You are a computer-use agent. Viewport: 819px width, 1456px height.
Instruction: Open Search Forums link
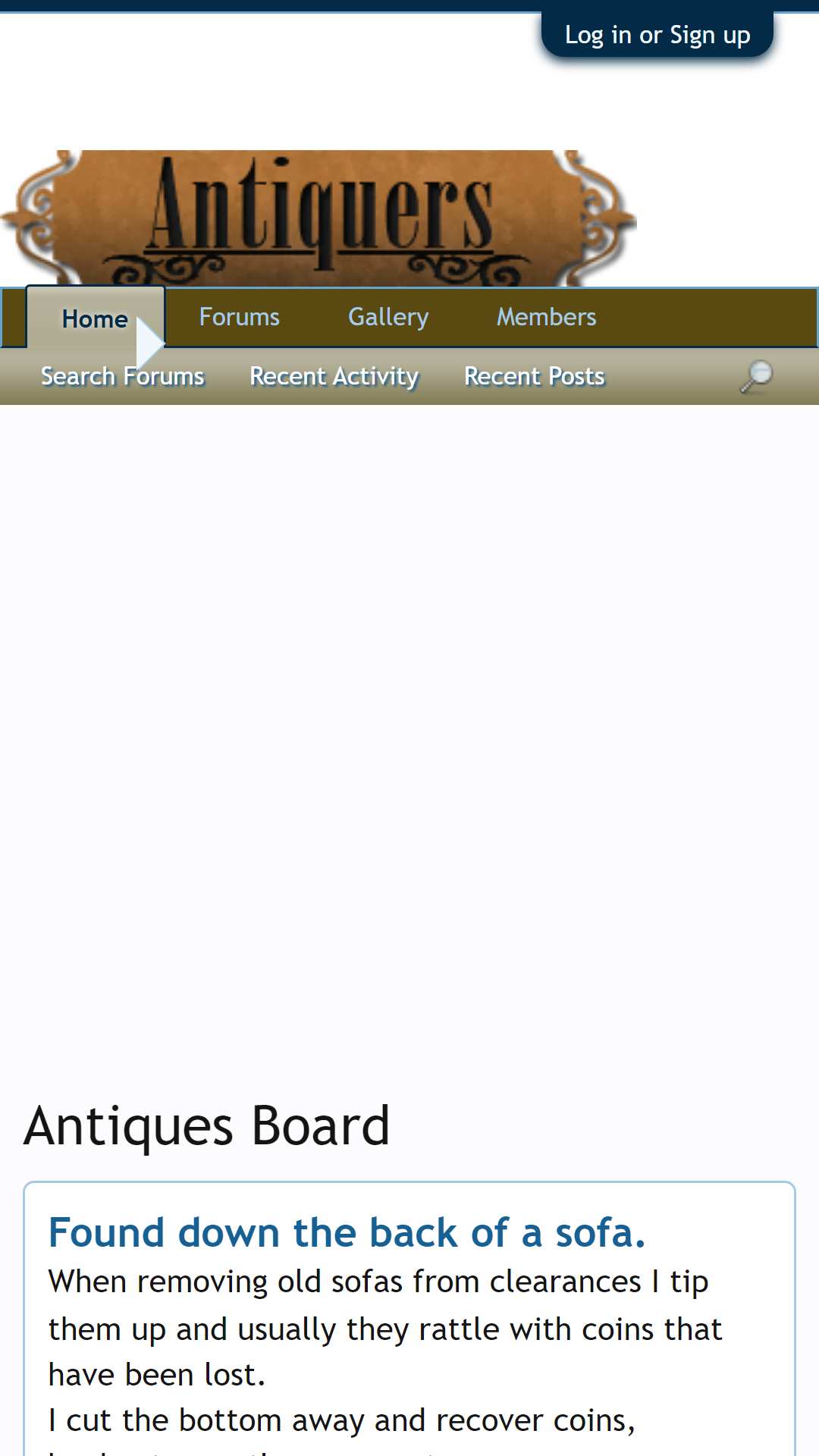point(122,376)
